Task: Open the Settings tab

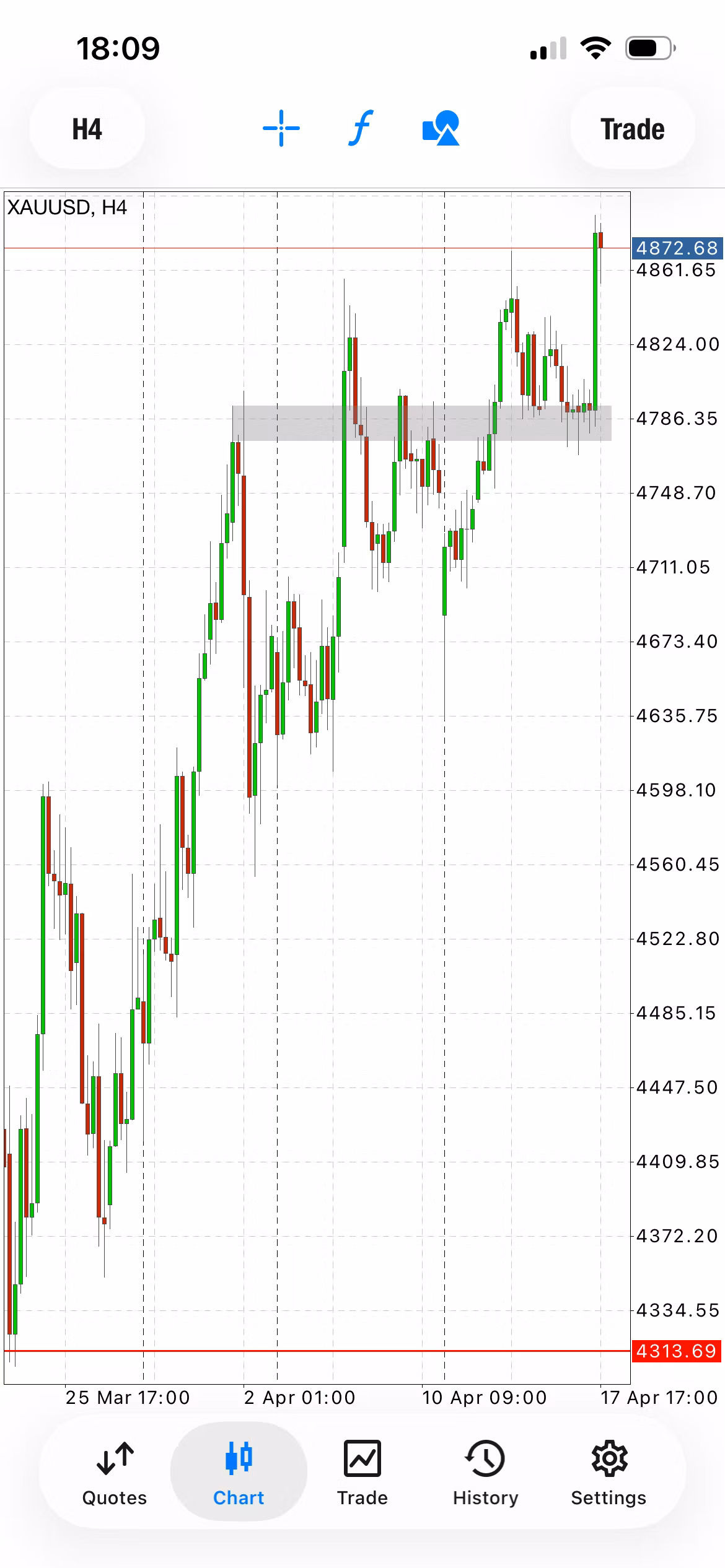Action: pos(609,1474)
